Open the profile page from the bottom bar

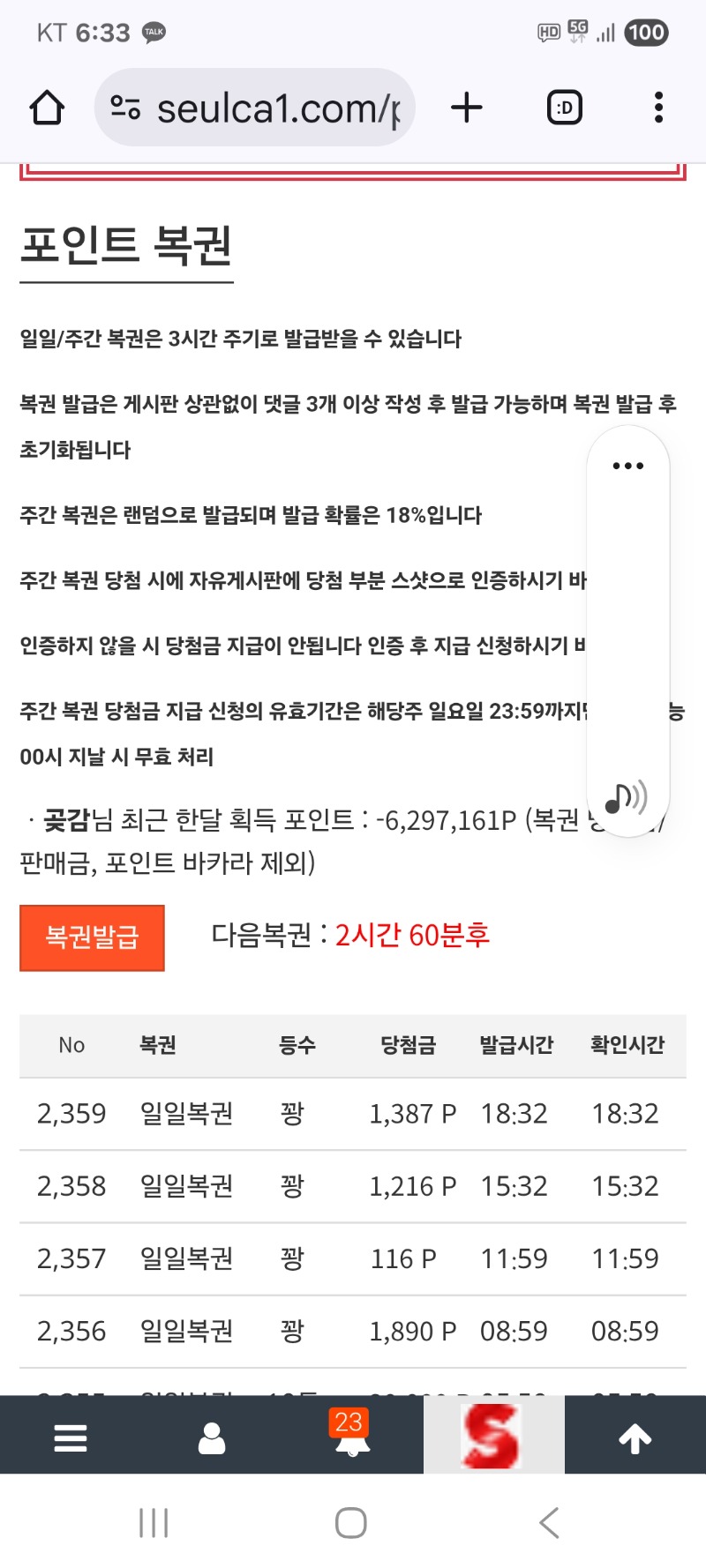click(212, 1437)
